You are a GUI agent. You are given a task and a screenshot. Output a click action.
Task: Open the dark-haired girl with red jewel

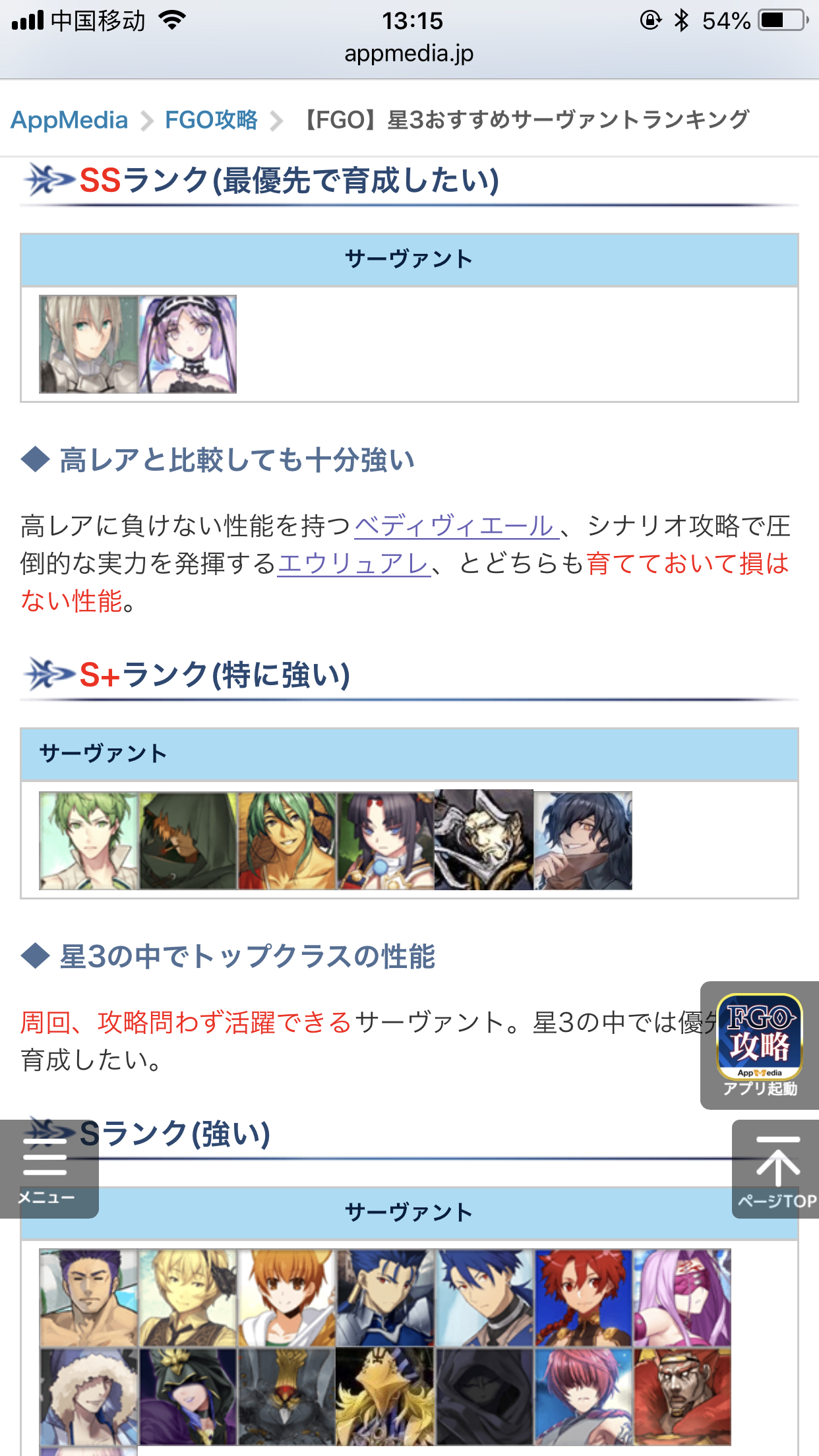click(x=385, y=841)
